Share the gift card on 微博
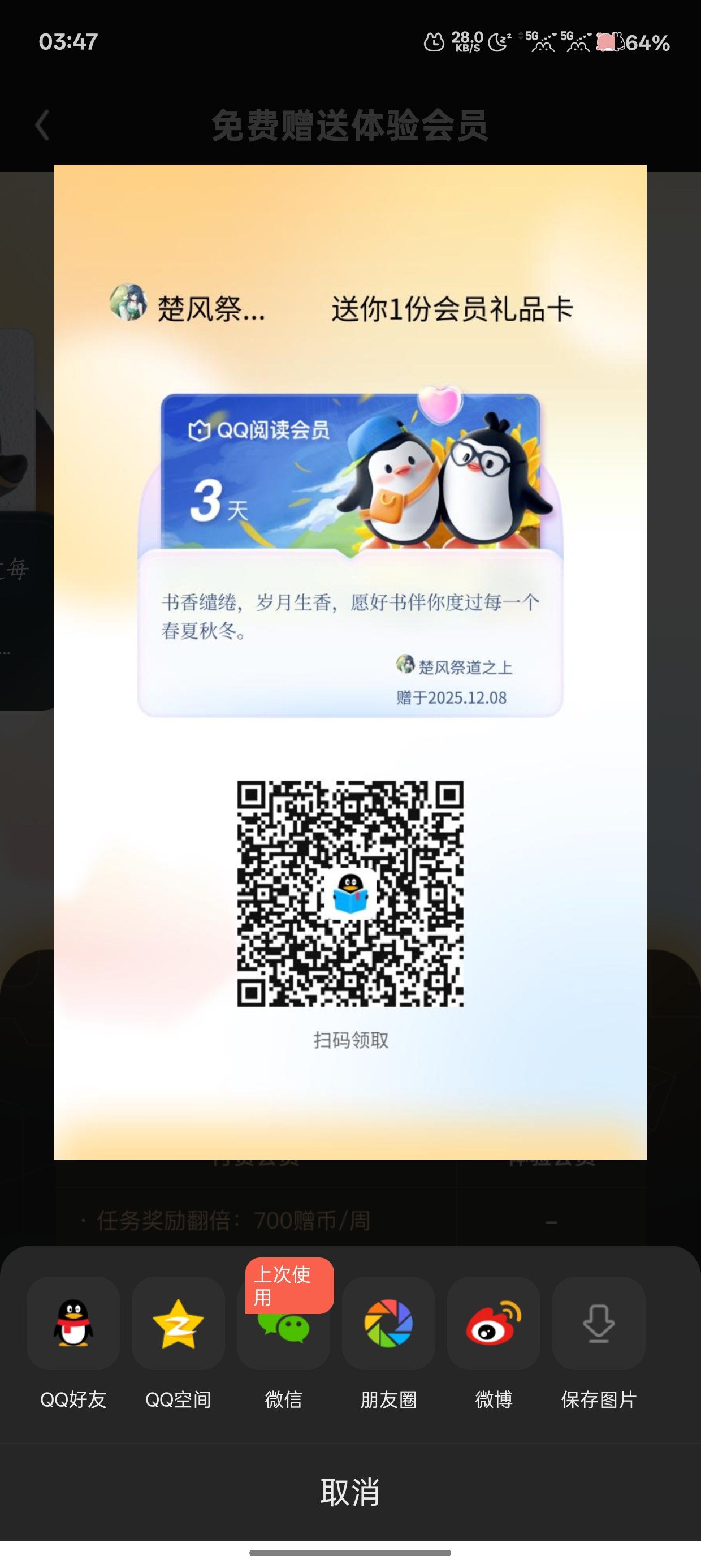This screenshot has height=1568, width=701. (x=494, y=1323)
